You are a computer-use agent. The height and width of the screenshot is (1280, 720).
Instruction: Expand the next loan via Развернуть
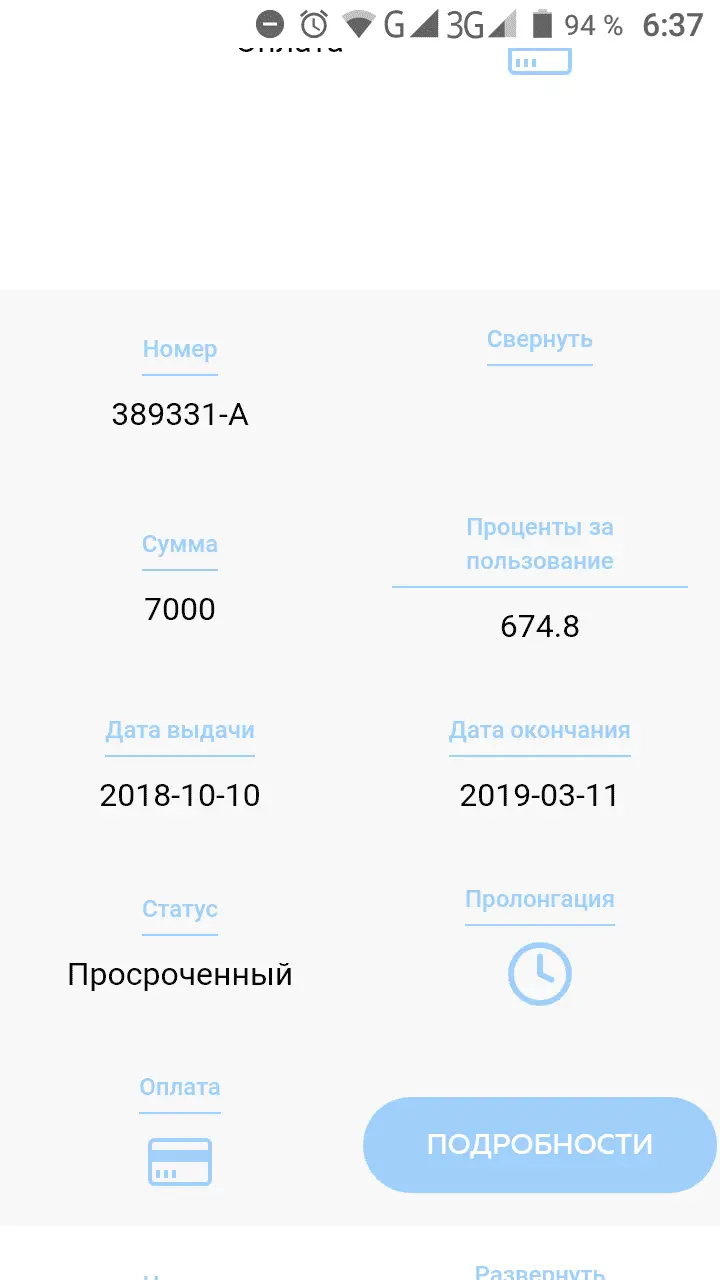click(x=540, y=1272)
